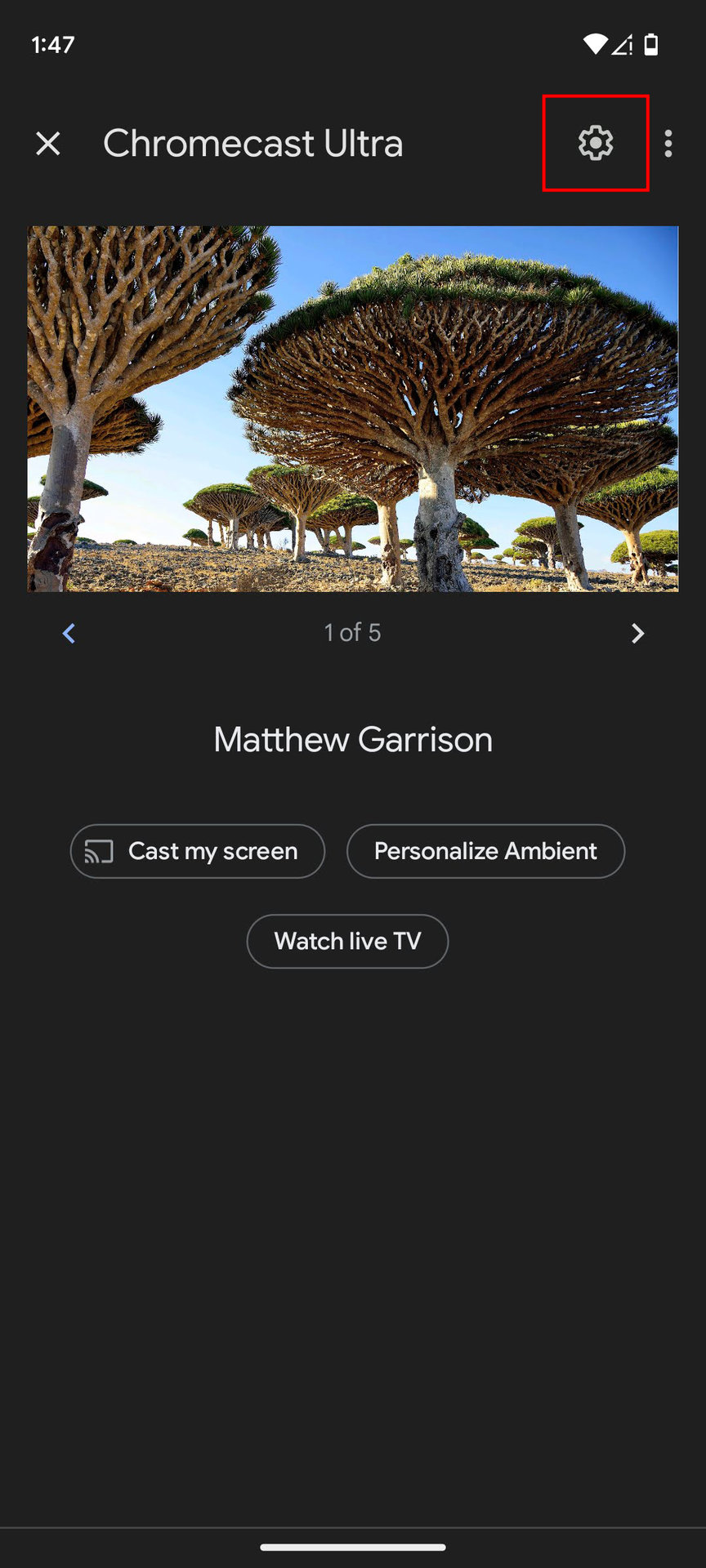Go to the next ambient photo
706x1568 pixels.
637,634
